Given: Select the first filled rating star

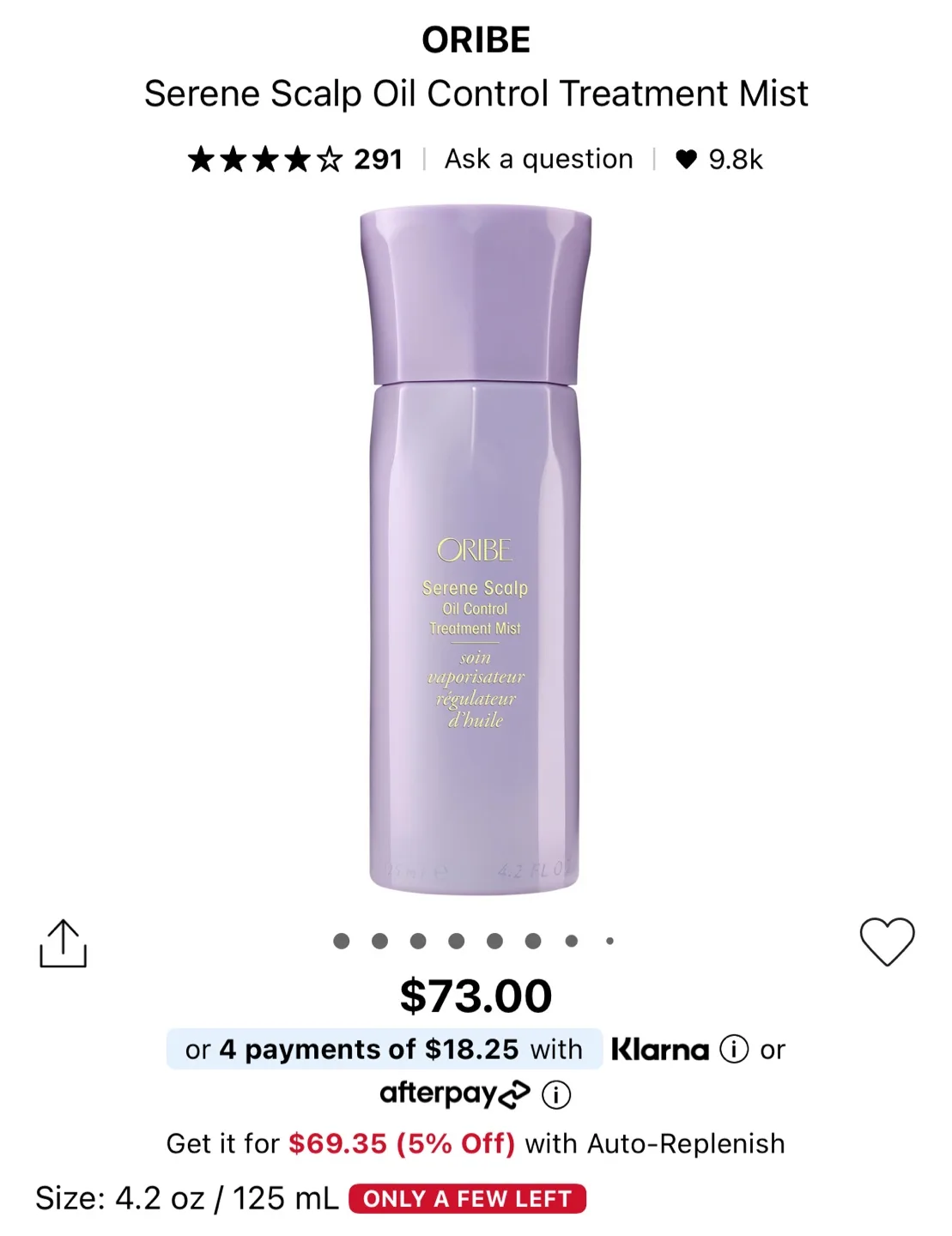Looking at the screenshot, I should [x=201, y=158].
